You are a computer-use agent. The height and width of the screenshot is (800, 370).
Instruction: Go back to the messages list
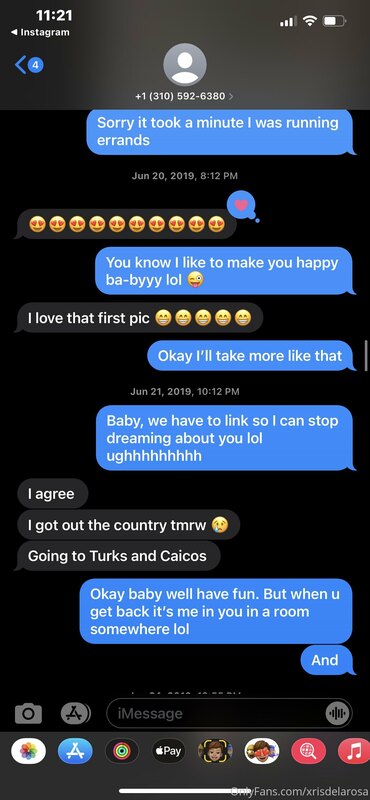pos(29,65)
